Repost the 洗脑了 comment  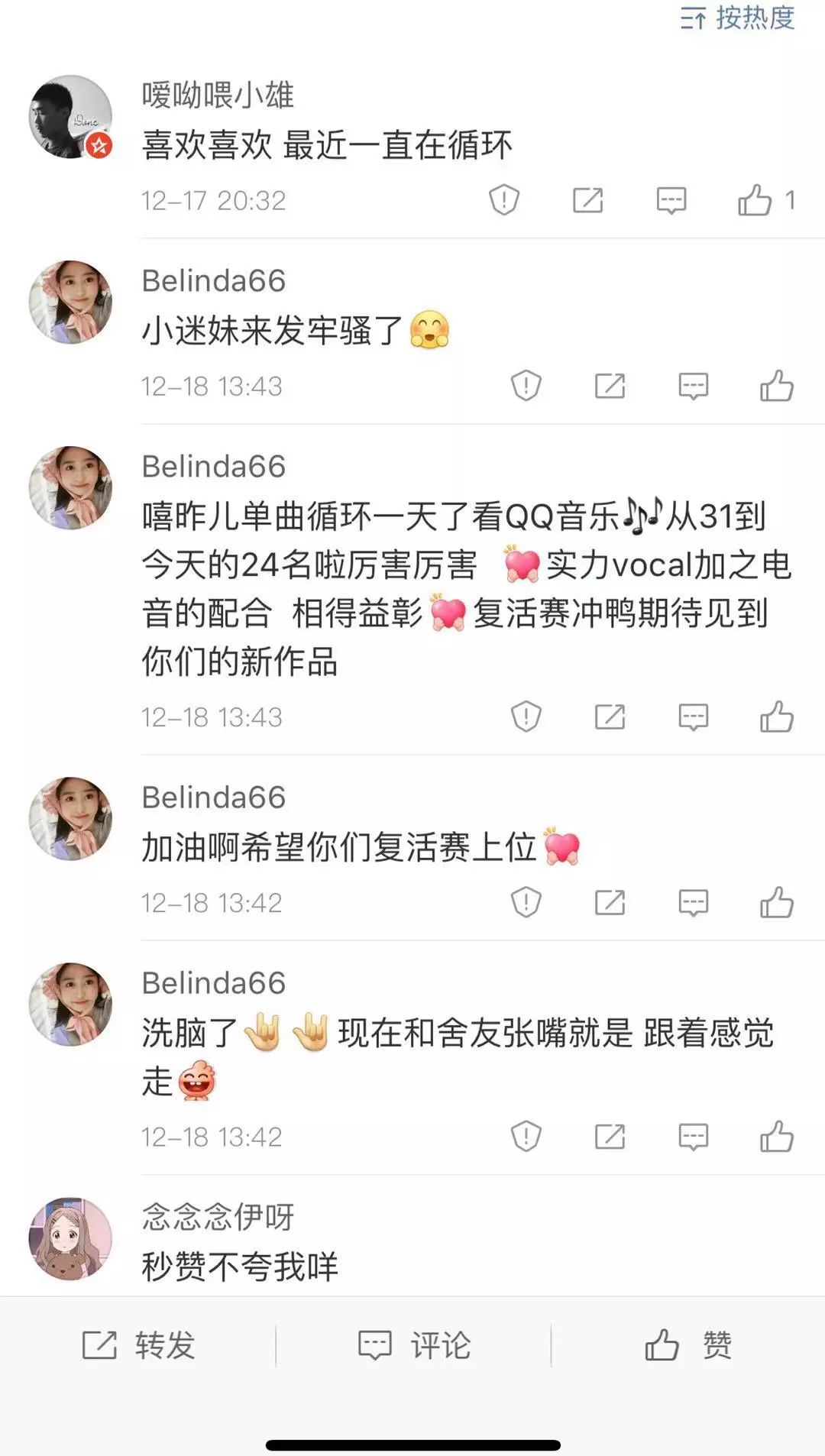click(610, 1137)
